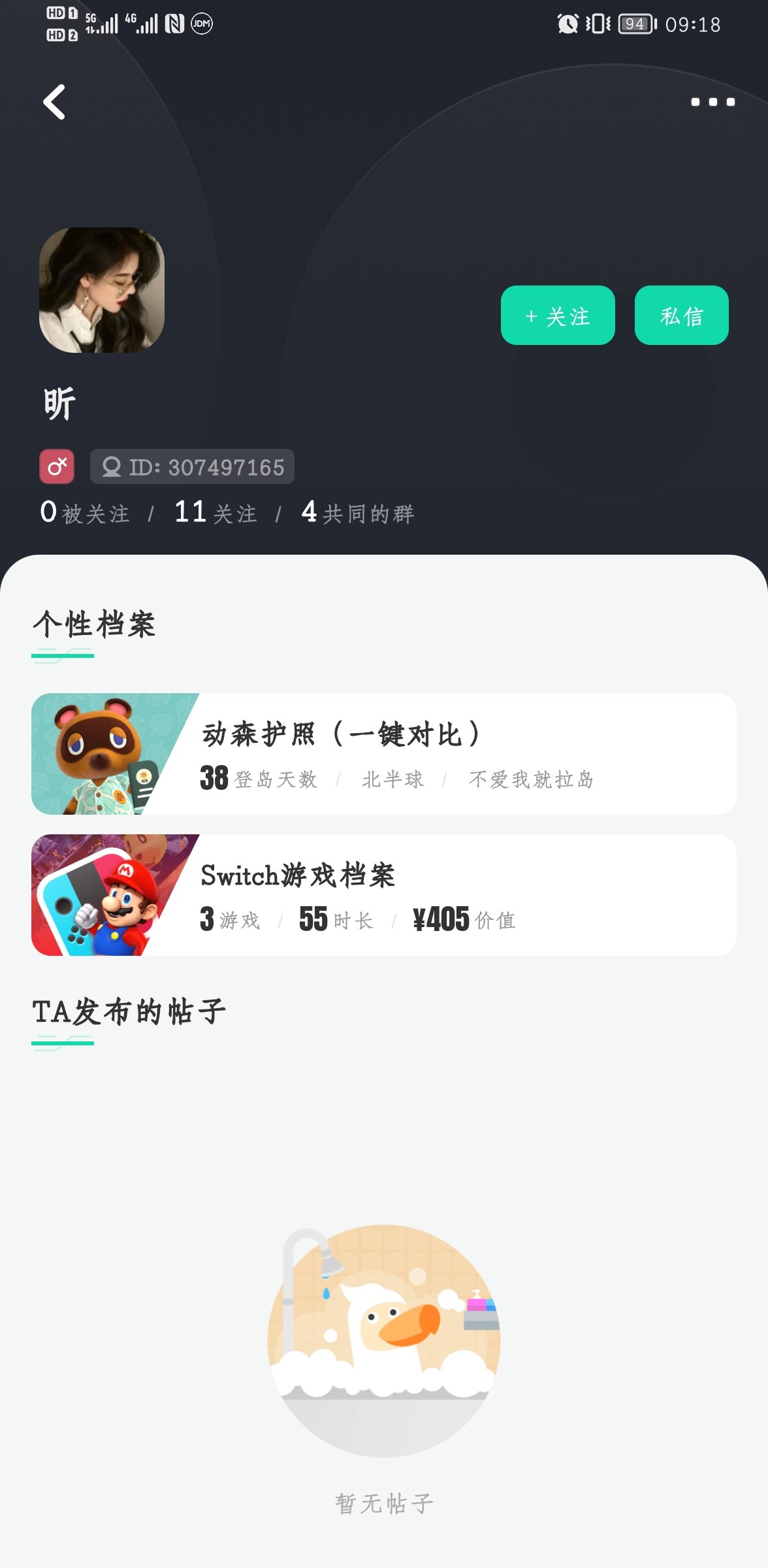Viewport: 768px width, 1568px height.
Task: Open the 11 关注 following list
Action: 216,513
